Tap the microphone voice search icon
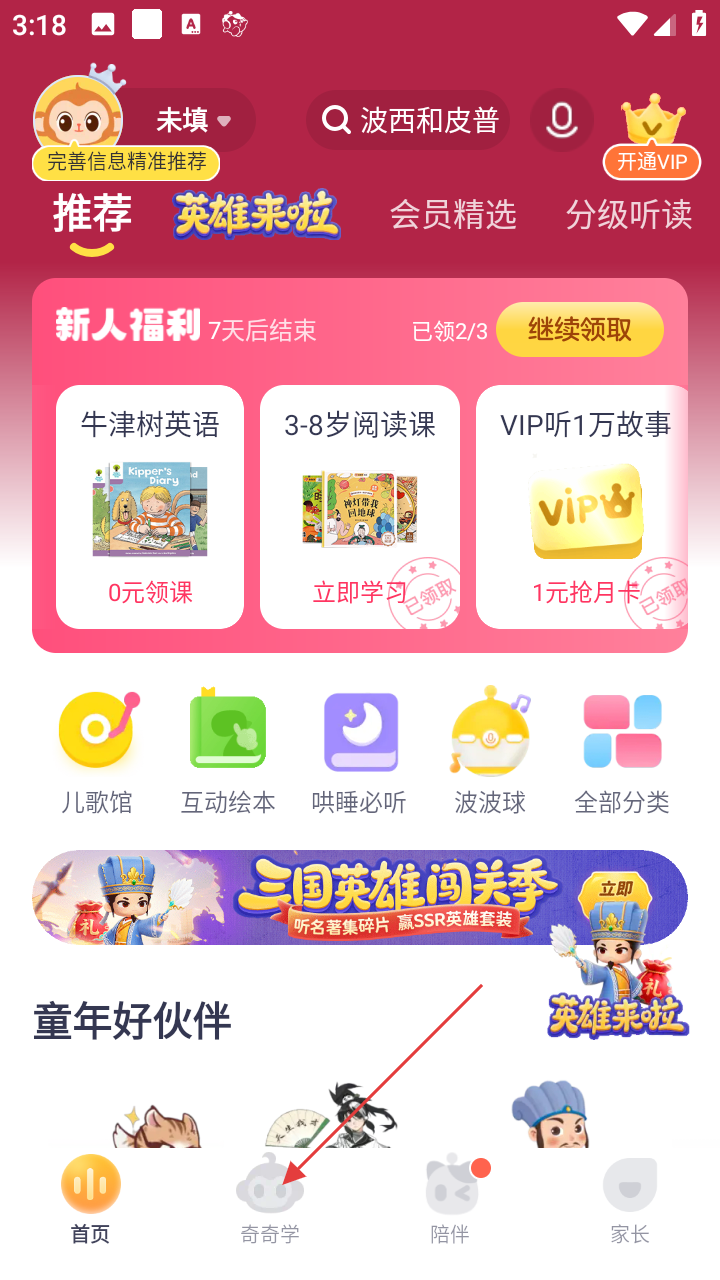Image resolution: width=720 pixels, height=1280 pixels. [561, 121]
